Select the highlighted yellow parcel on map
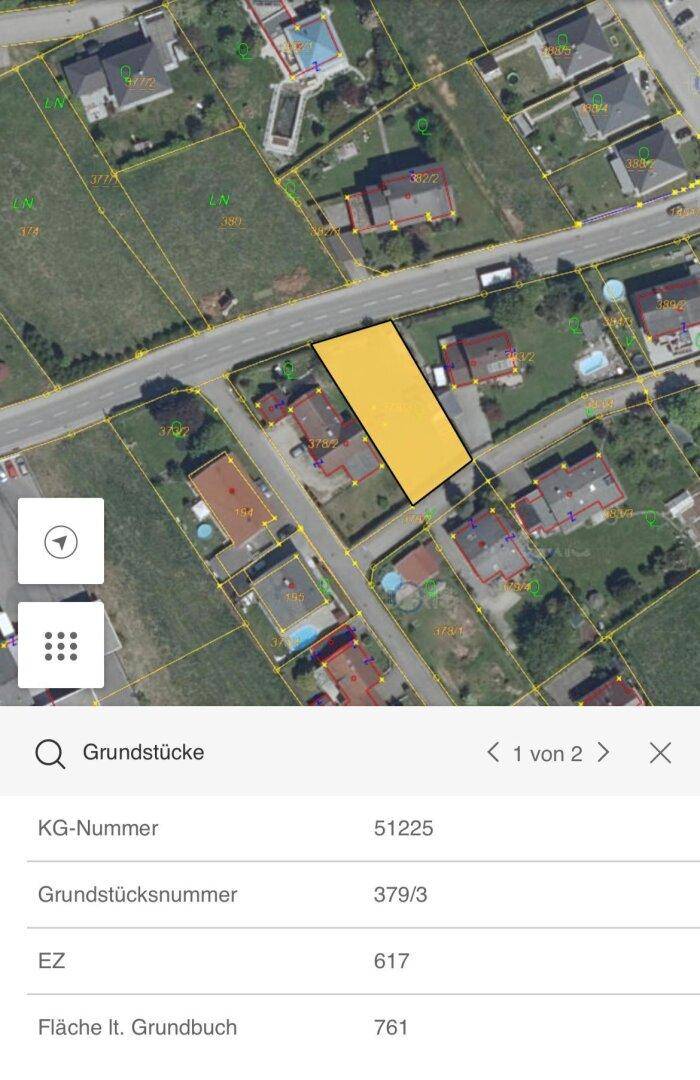Image resolution: width=700 pixels, height=1080 pixels. pyautogui.click(x=393, y=410)
